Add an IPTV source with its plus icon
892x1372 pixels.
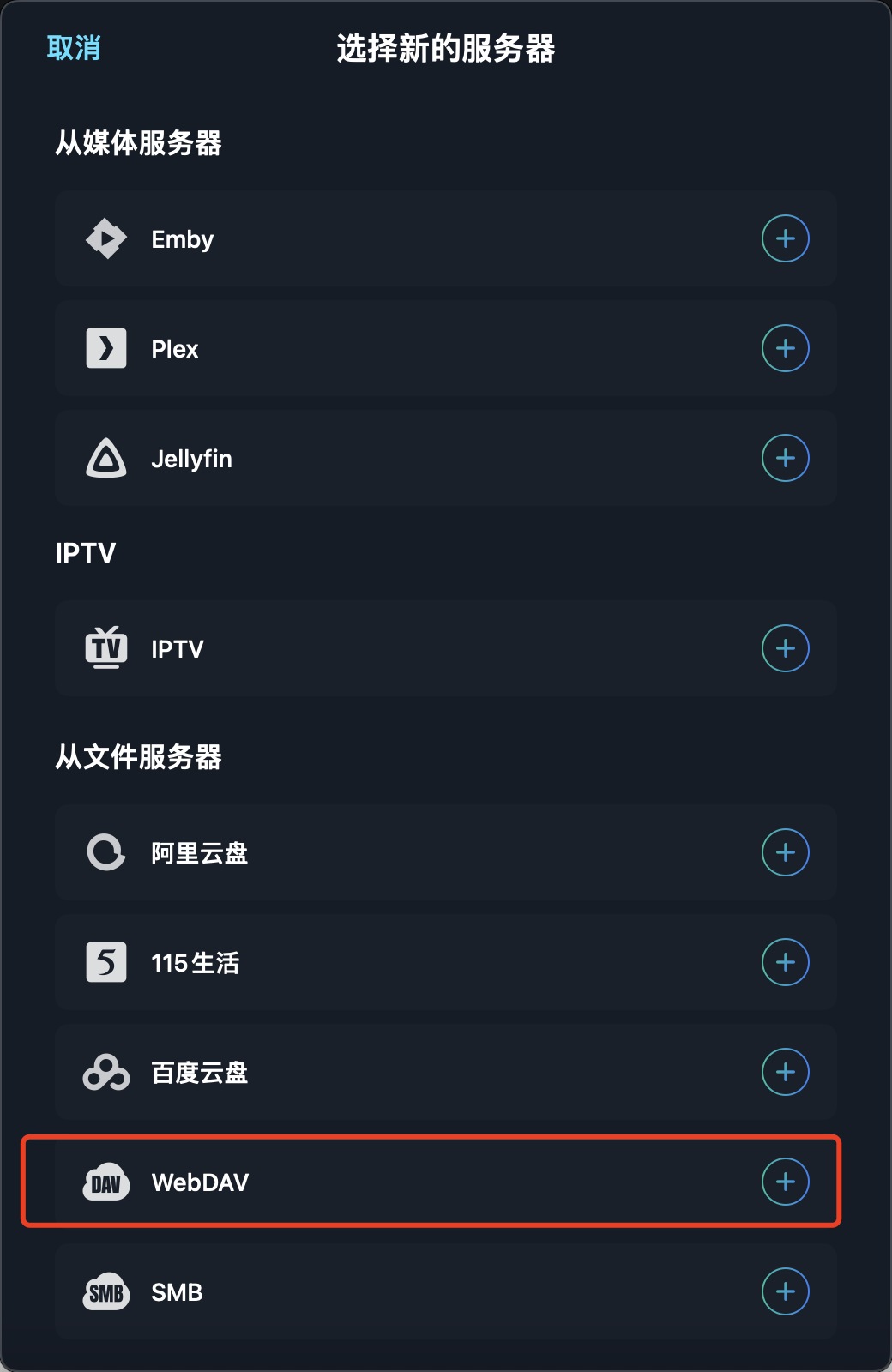point(785,648)
